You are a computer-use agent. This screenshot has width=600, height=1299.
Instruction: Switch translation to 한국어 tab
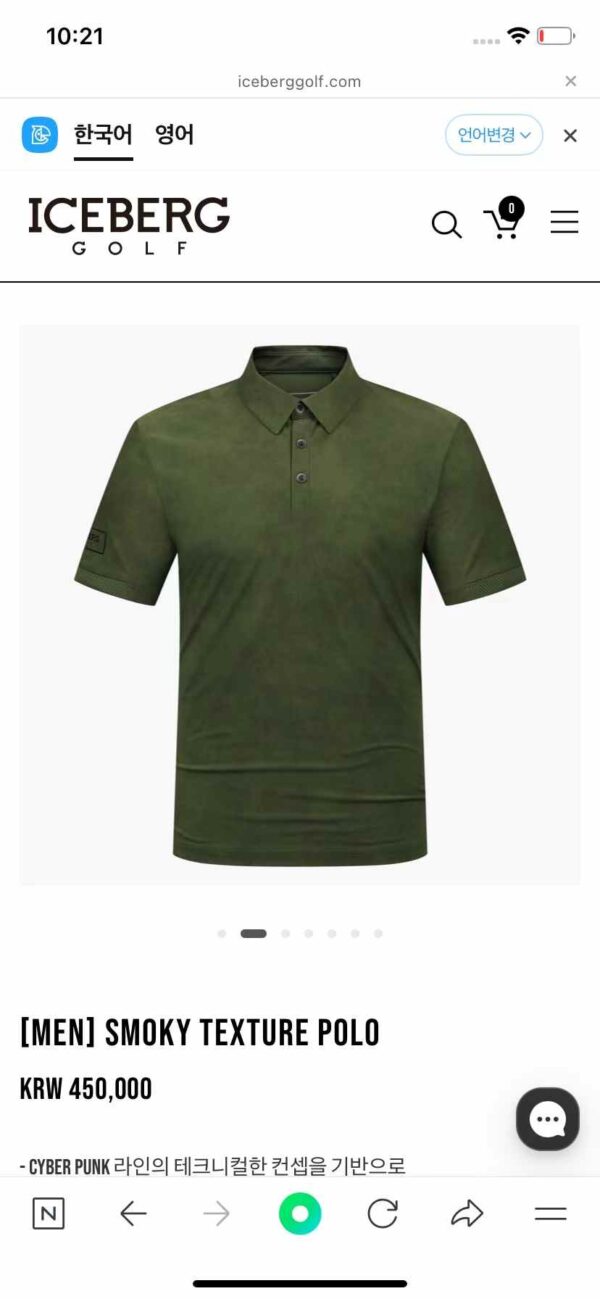click(103, 135)
